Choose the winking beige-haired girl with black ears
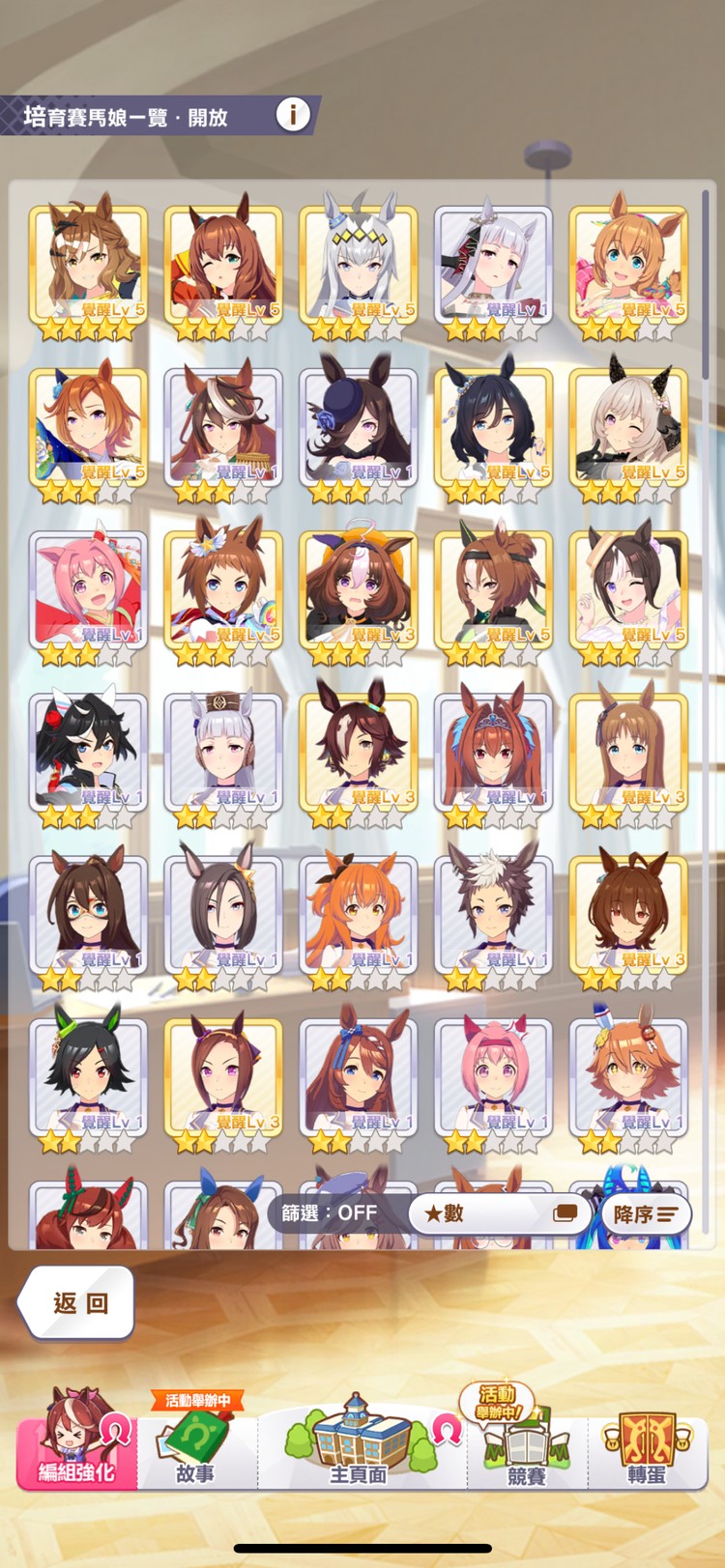725x1568 pixels. tap(629, 427)
